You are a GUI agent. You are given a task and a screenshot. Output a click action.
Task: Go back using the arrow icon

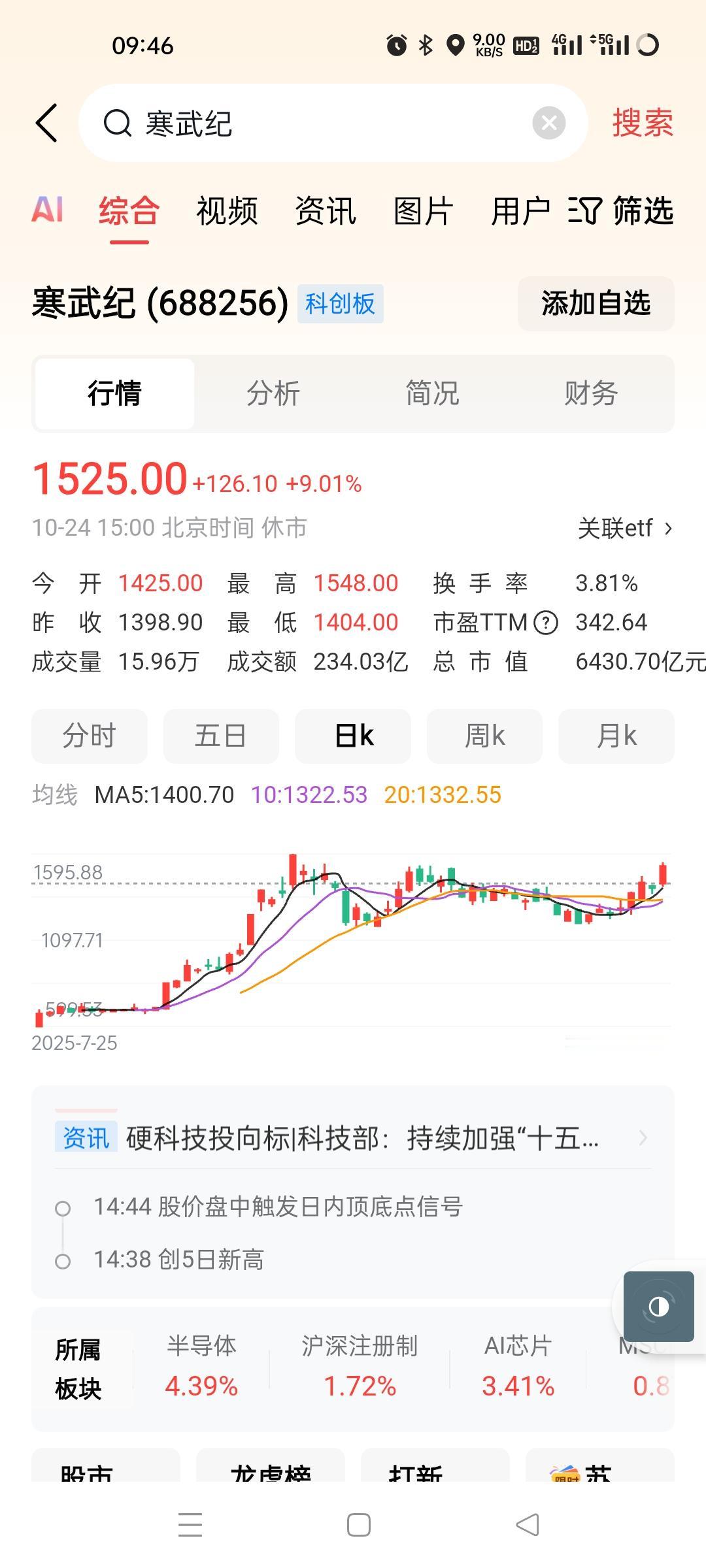tap(46, 123)
